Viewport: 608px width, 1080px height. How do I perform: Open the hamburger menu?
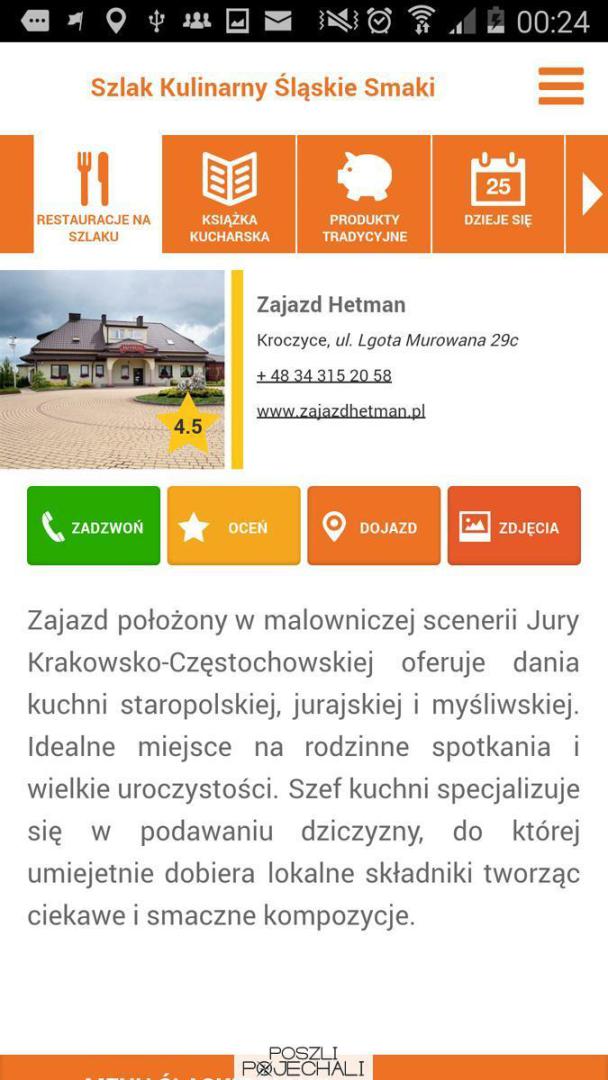click(x=560, y=86)
